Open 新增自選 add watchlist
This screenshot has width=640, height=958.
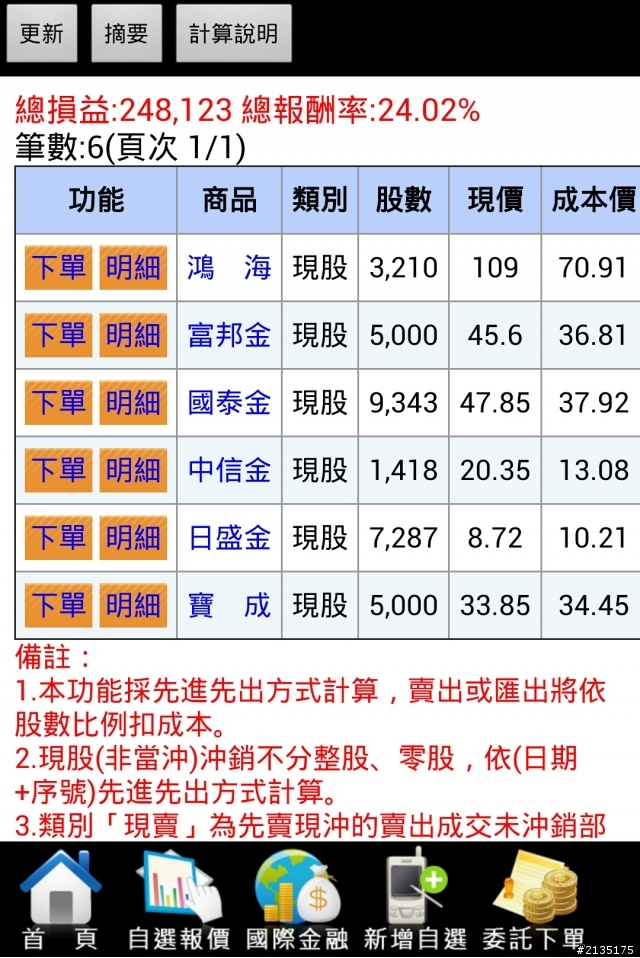coord(415,900)
